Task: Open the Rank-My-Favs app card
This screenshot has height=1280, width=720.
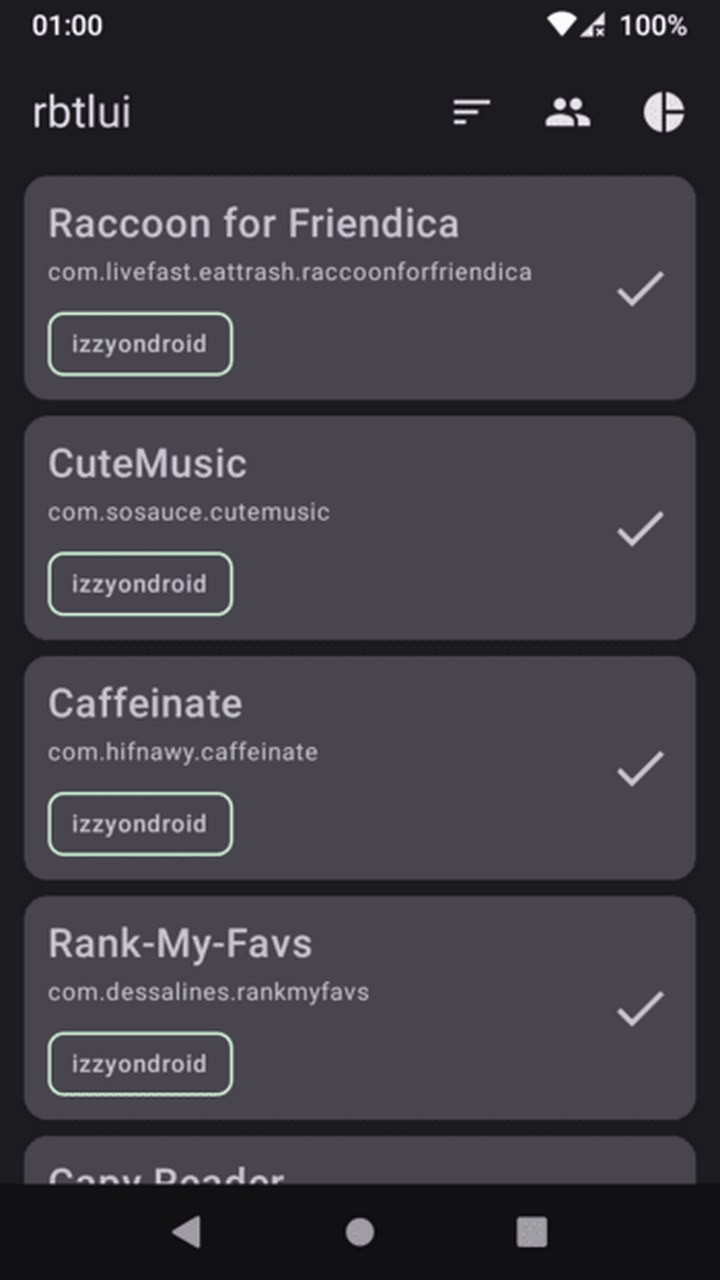Action: (x=360, y=1008)
